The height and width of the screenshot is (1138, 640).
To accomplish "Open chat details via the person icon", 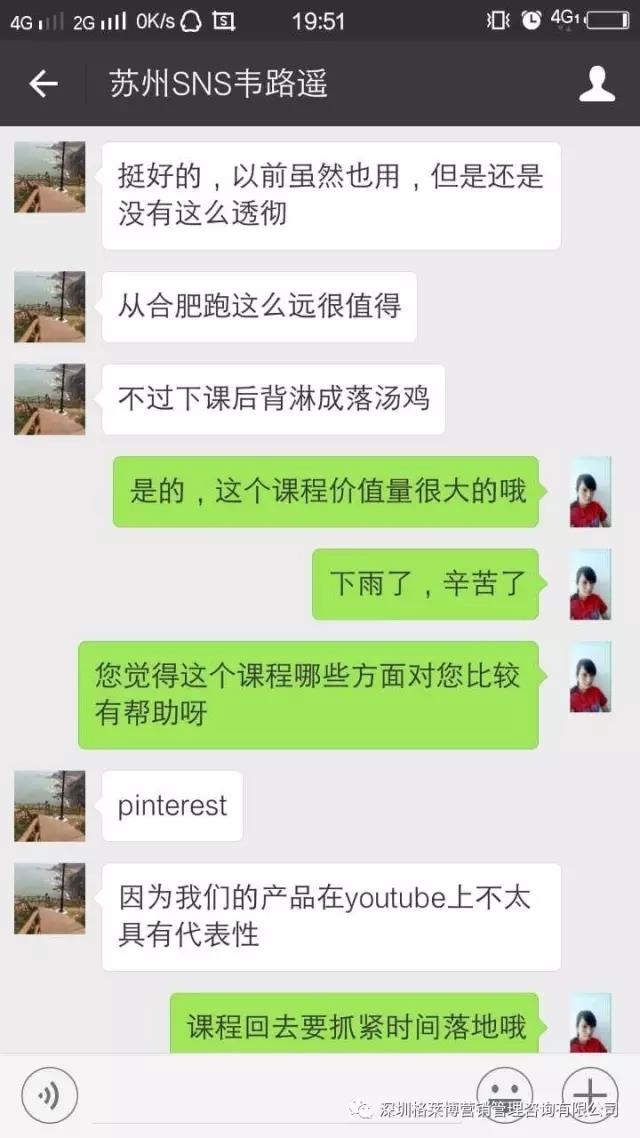I will coord(597,84).
